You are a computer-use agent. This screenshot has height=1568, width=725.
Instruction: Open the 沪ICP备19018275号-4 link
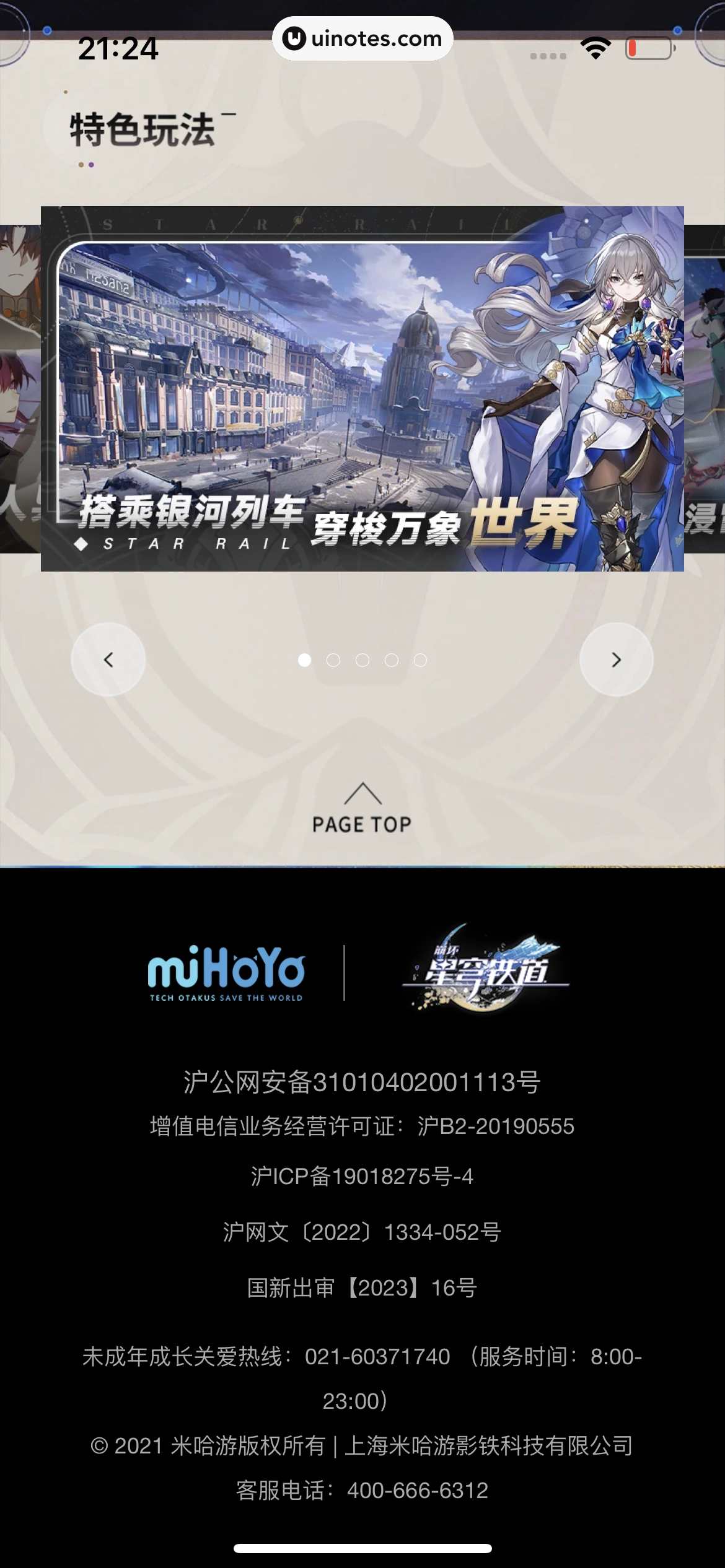pos(362,1176)
